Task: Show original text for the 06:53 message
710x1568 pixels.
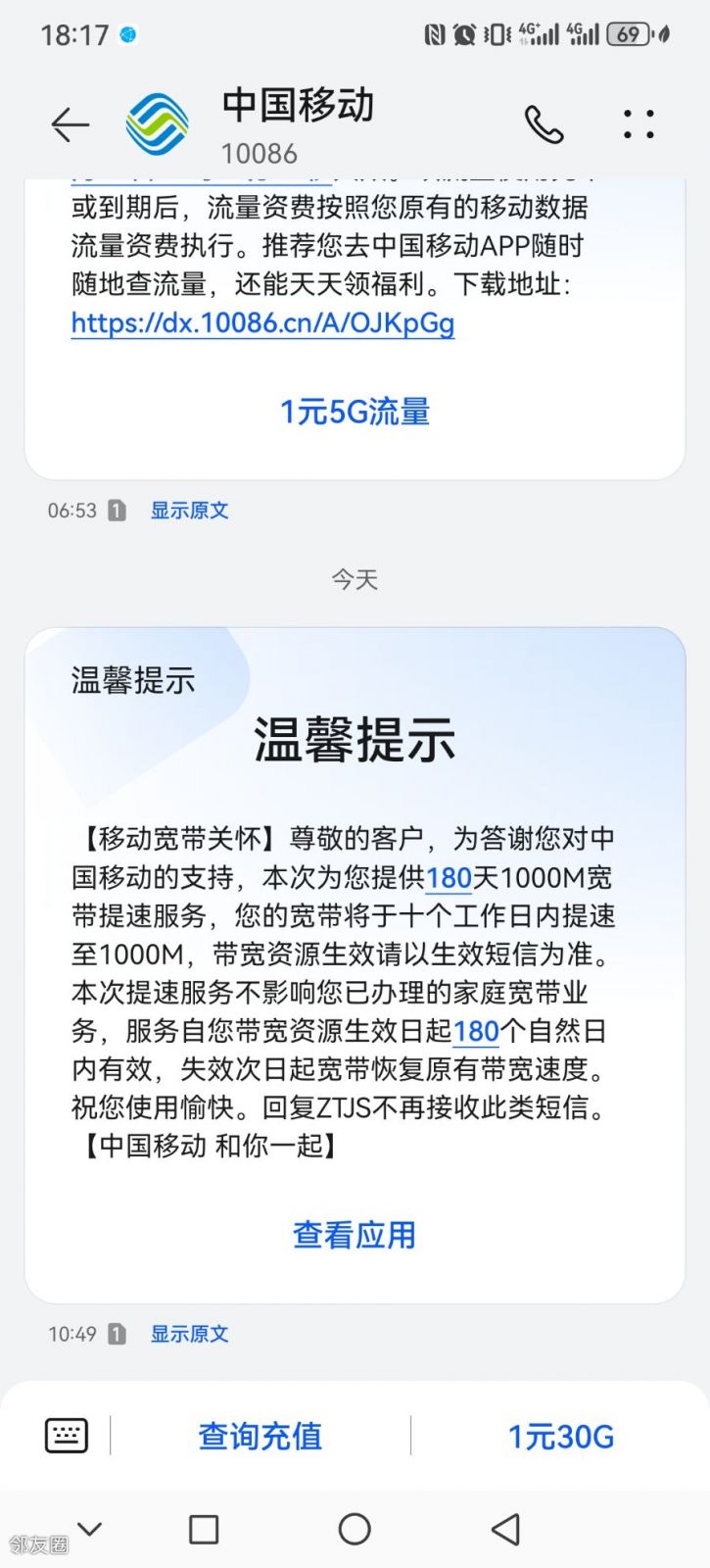Action: [189, 511]
